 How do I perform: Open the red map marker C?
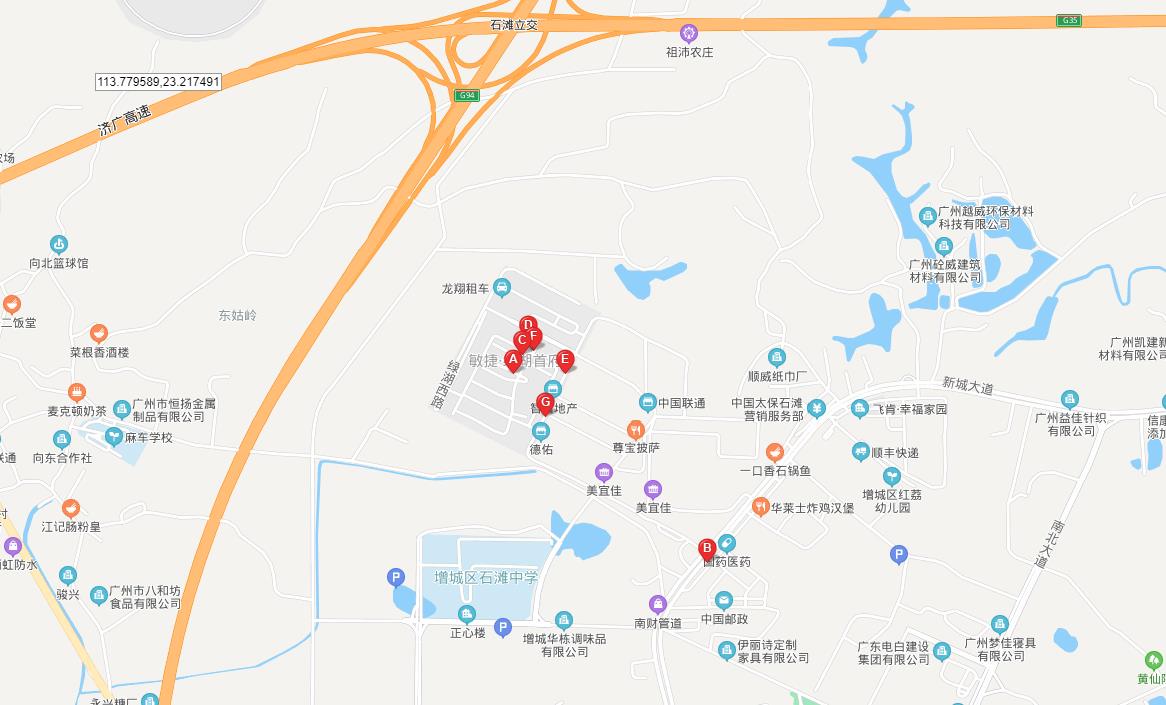coord(521,341)
